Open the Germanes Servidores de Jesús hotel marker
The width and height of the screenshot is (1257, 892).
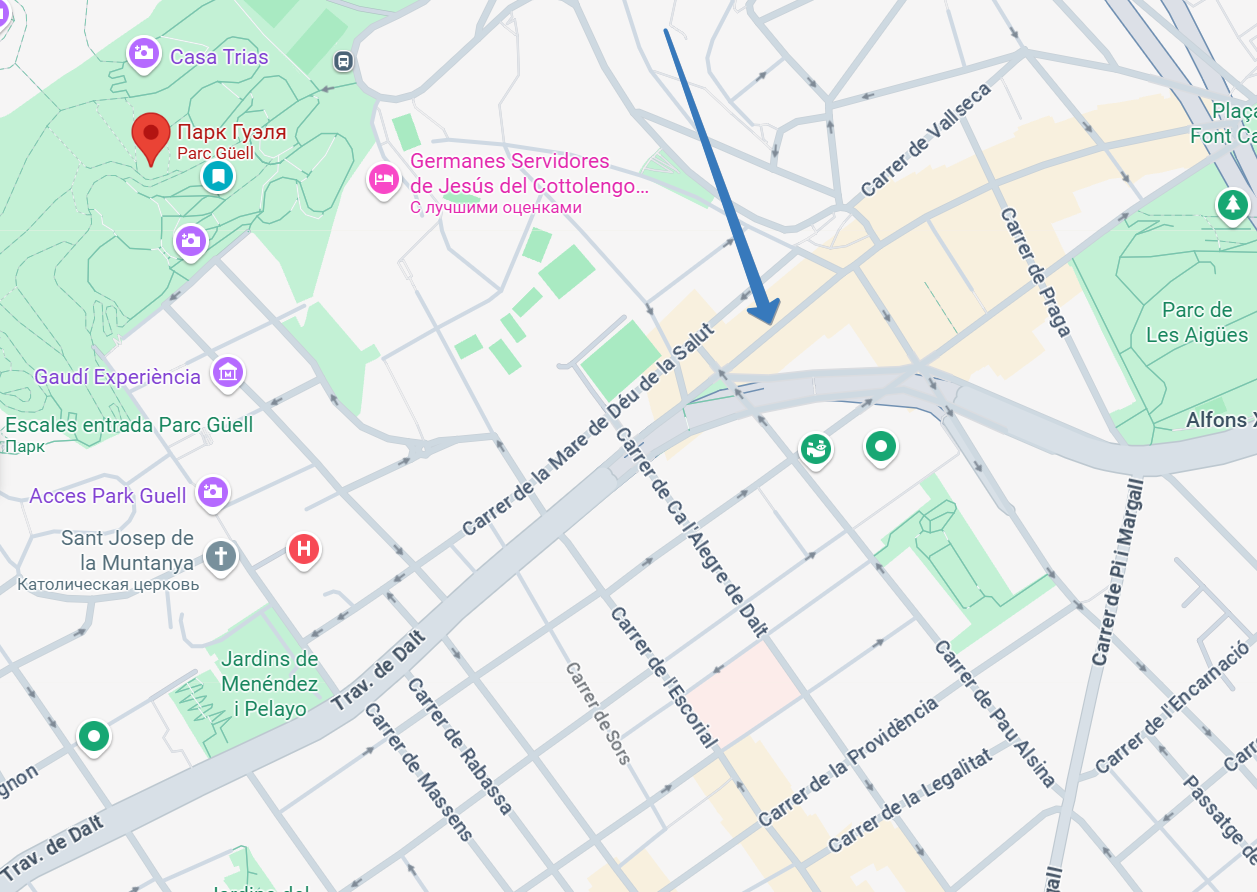coord(383,180)
